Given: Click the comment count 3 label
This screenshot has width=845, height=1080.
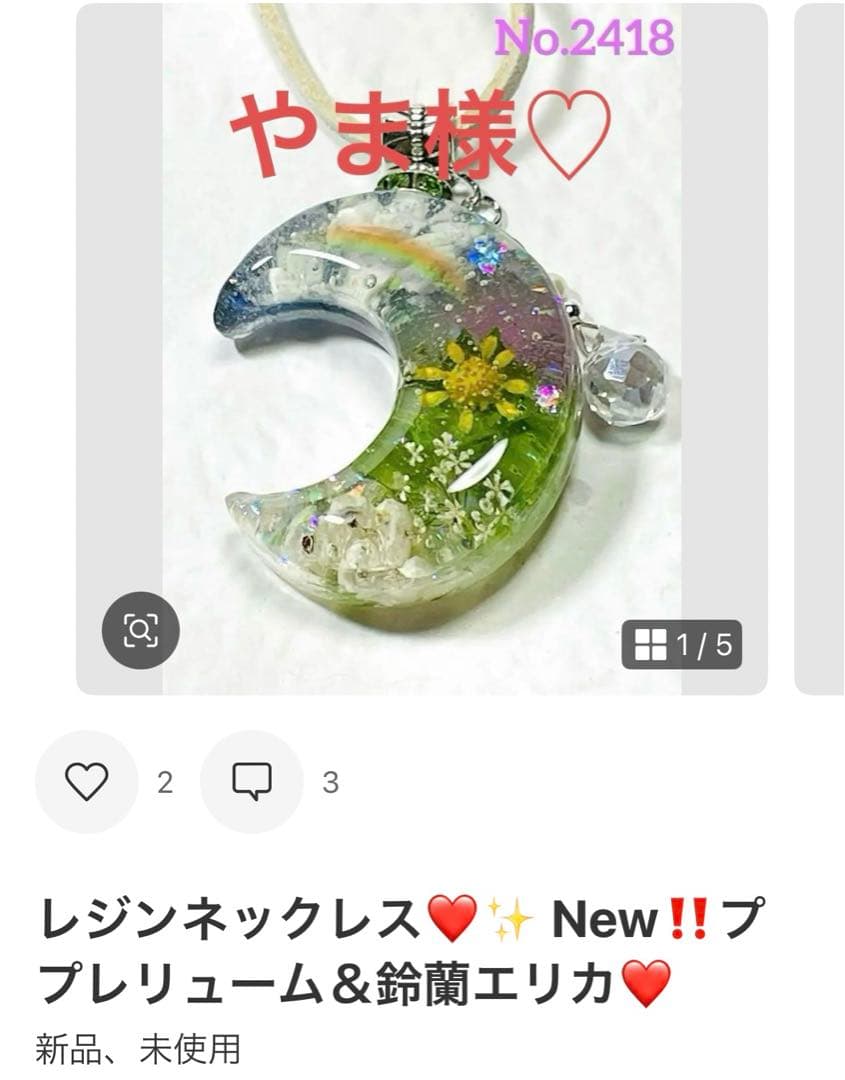Looking at the screenshot, I should [x=329, y=780].
